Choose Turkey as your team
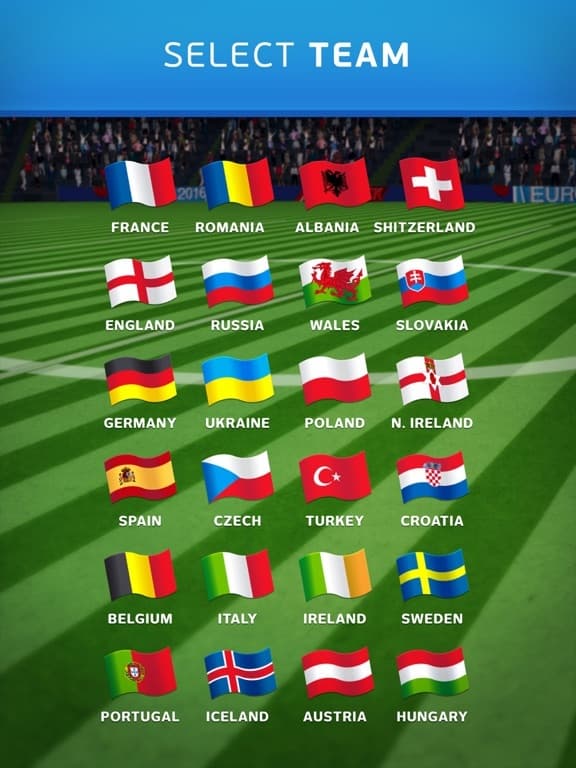 tap(335, 477)
